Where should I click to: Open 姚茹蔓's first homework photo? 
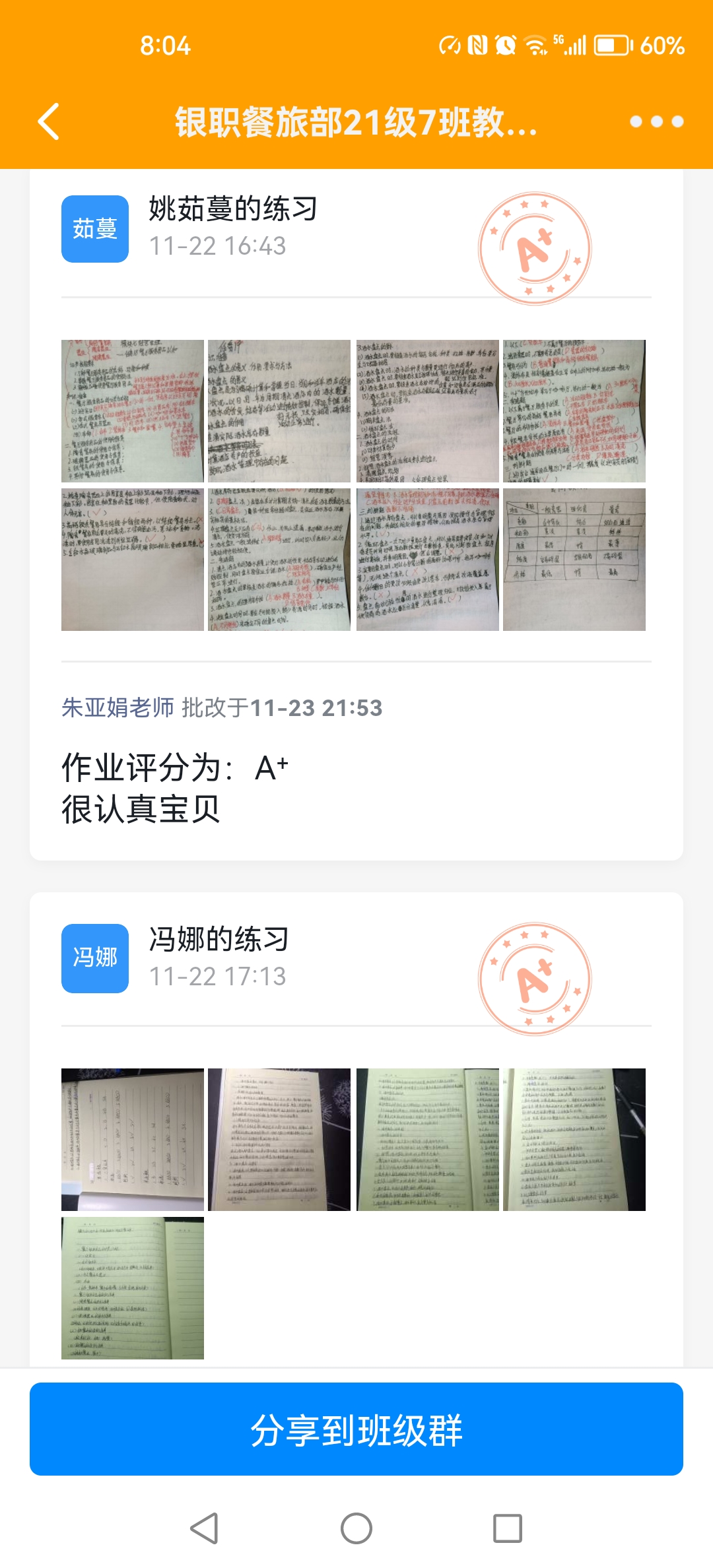pos(133,411)
